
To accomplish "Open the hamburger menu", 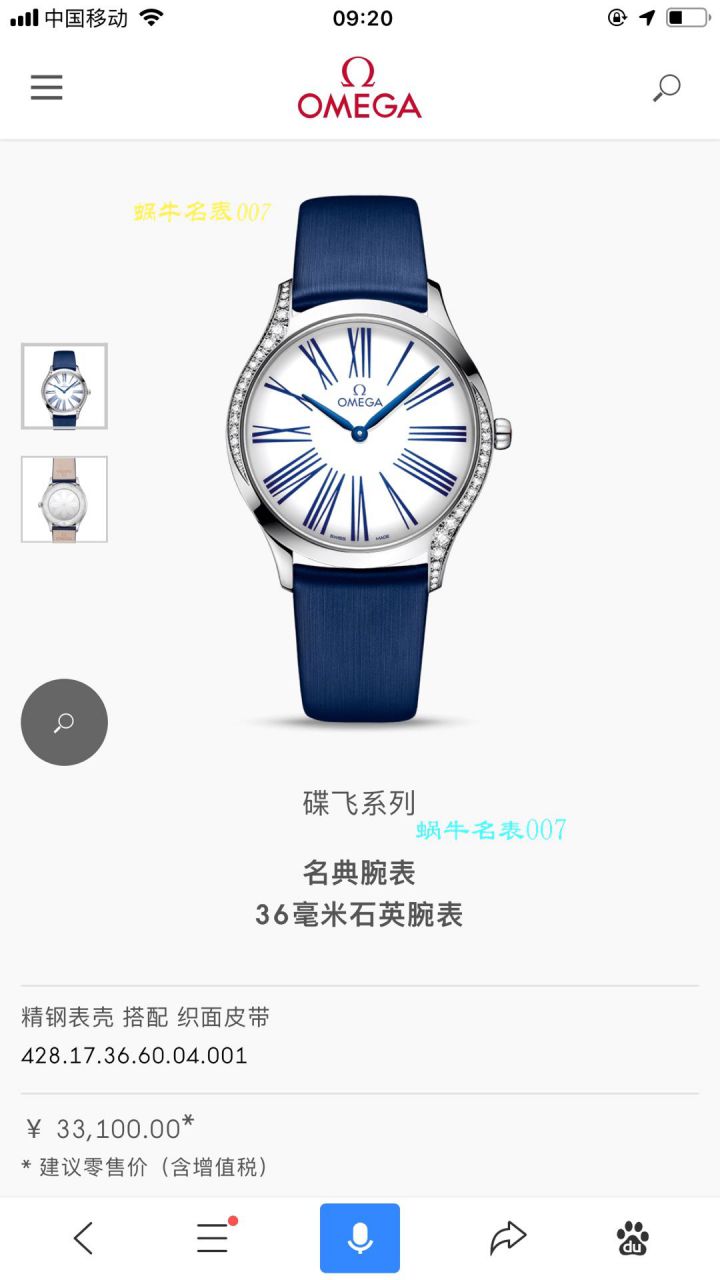I will click(46, 88).
